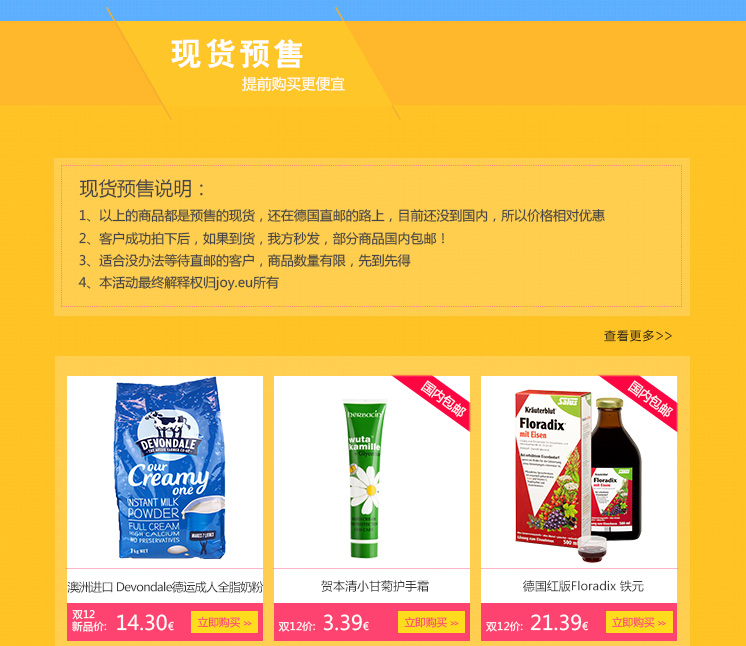View the 贺本清小甘菊护手霜 product
Image resolution: width=746 pixels, height=646 pixels.
[x=372, y=470]
